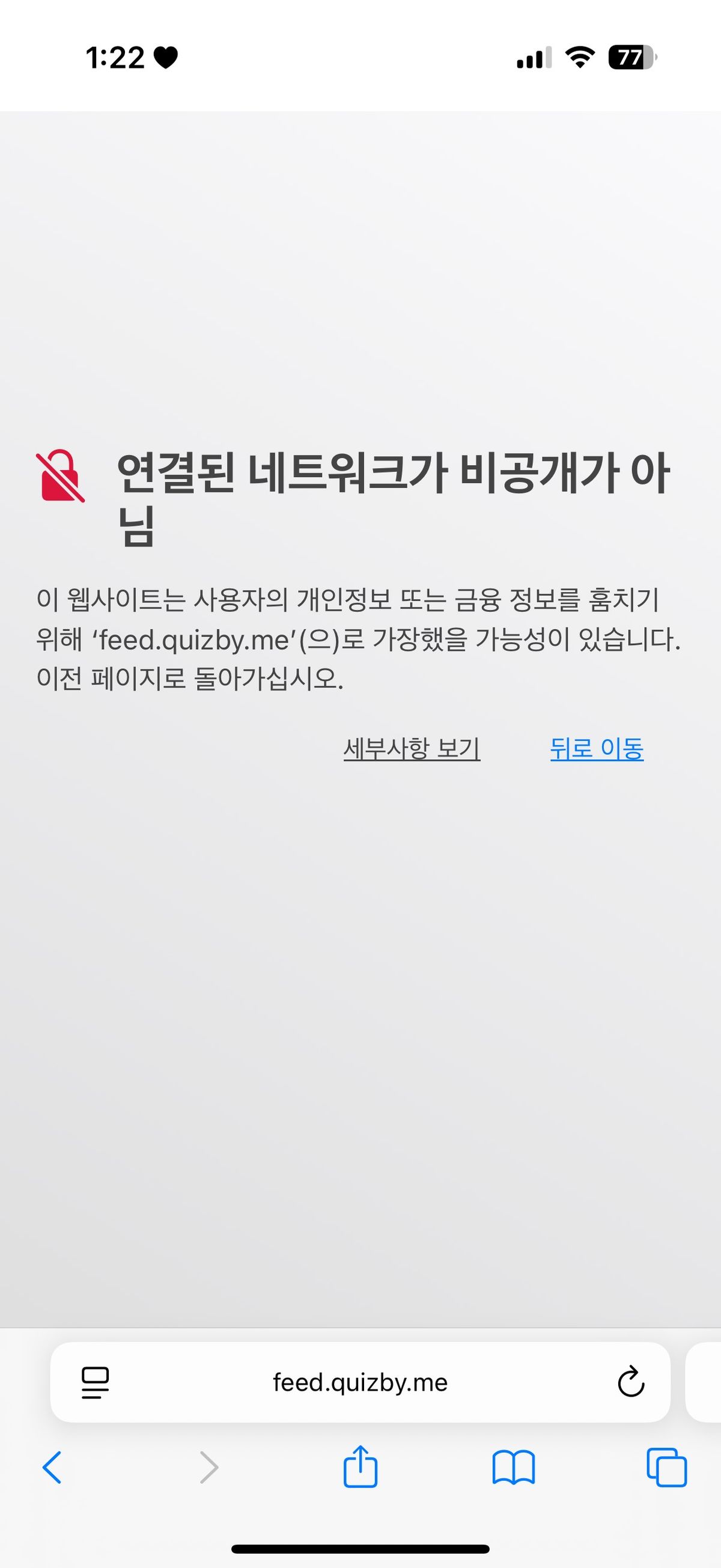Open the page settings menu in address bar
Screen dimensions: 721x1568
point(95,1383)
